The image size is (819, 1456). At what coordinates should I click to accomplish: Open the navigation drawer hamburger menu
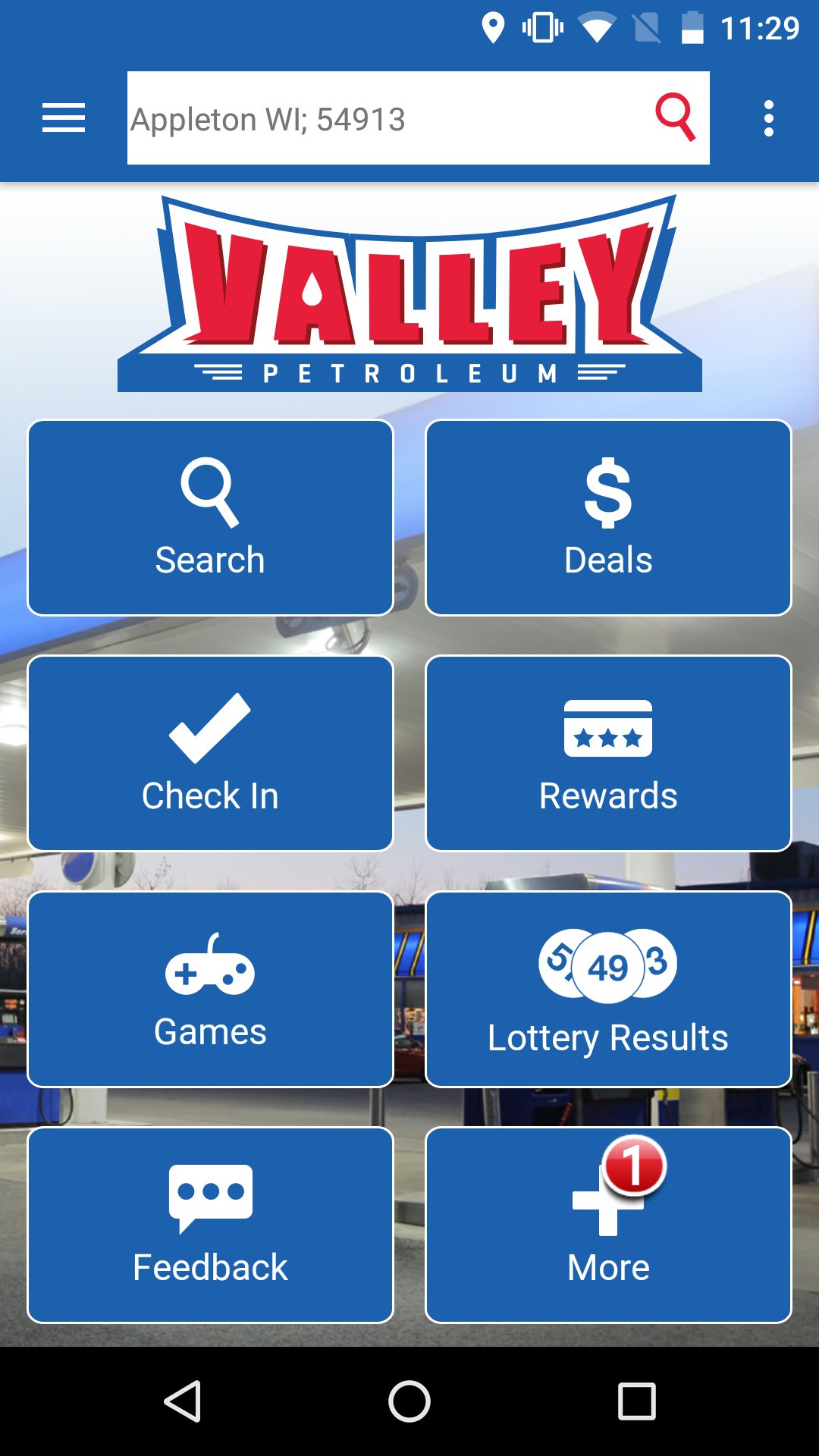[64, 118]
